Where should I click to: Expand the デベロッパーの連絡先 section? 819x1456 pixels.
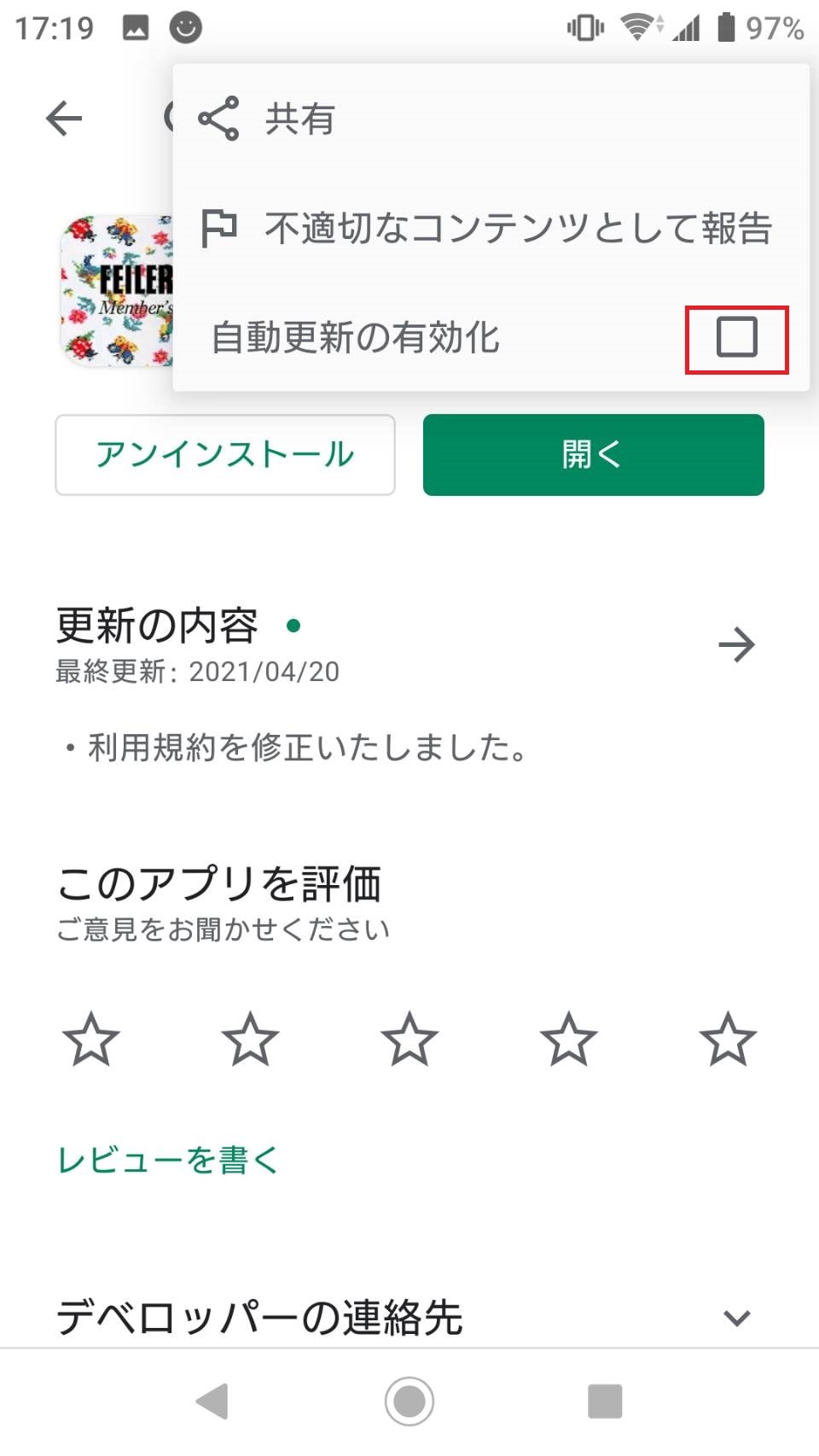tap(736, 1318)
